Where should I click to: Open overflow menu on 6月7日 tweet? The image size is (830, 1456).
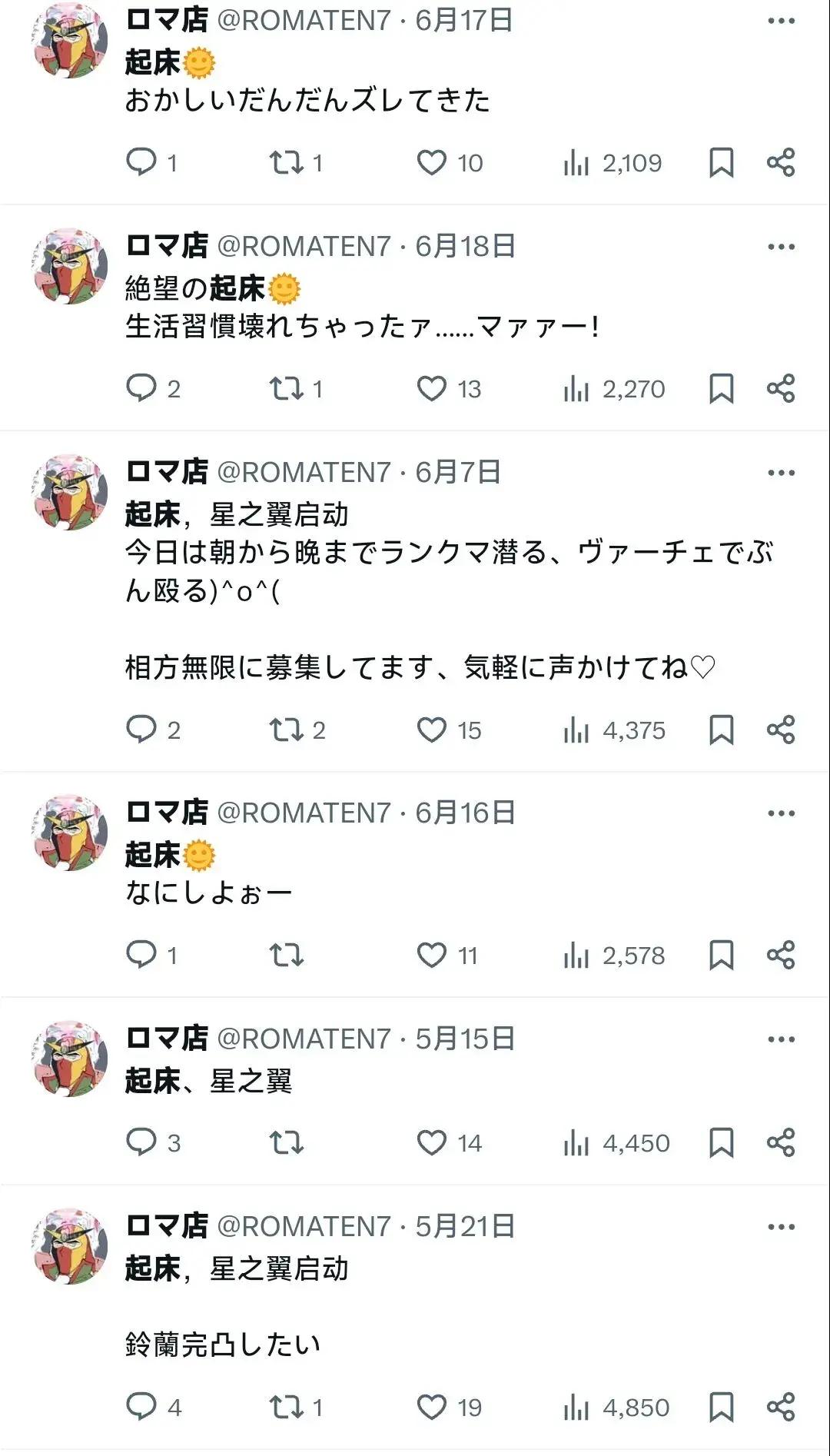781,473
